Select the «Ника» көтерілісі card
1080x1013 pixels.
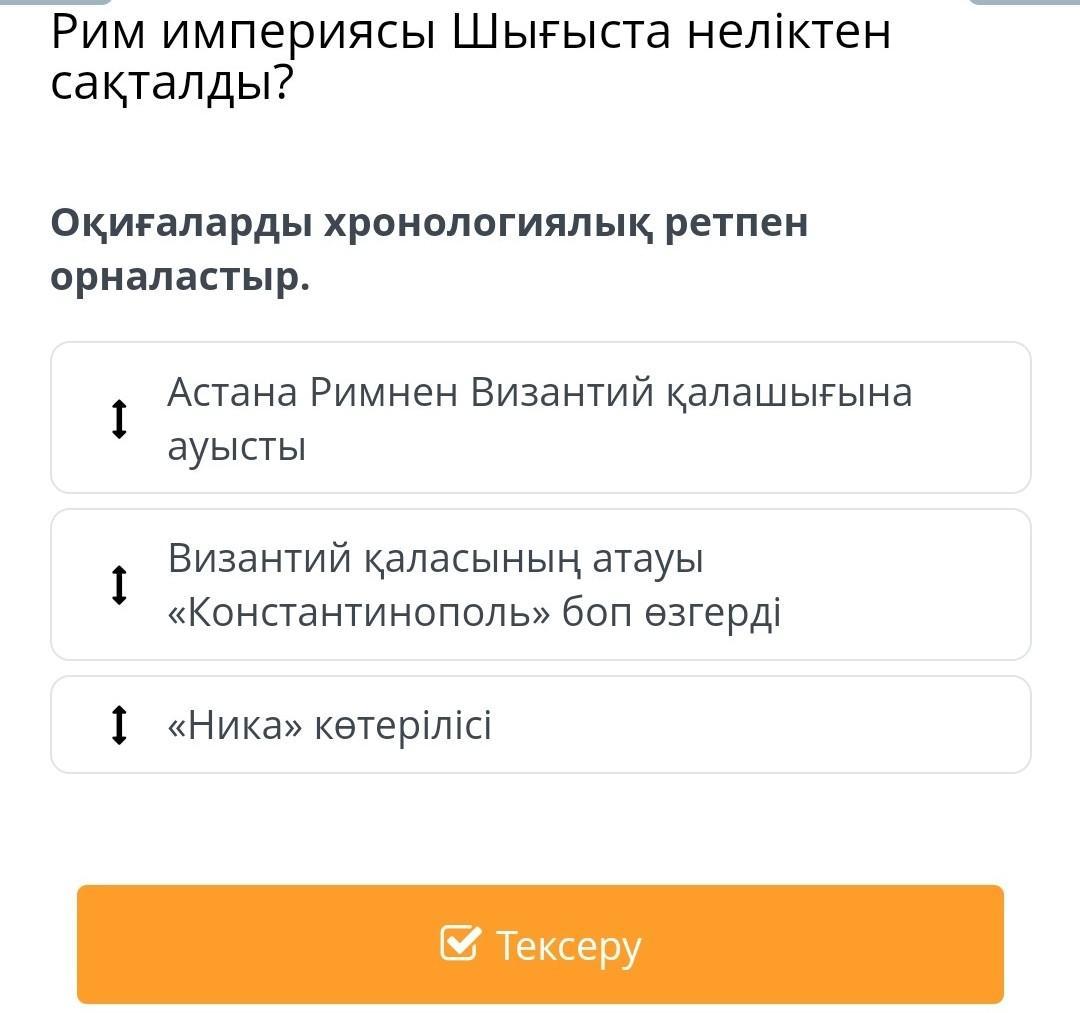540,724
